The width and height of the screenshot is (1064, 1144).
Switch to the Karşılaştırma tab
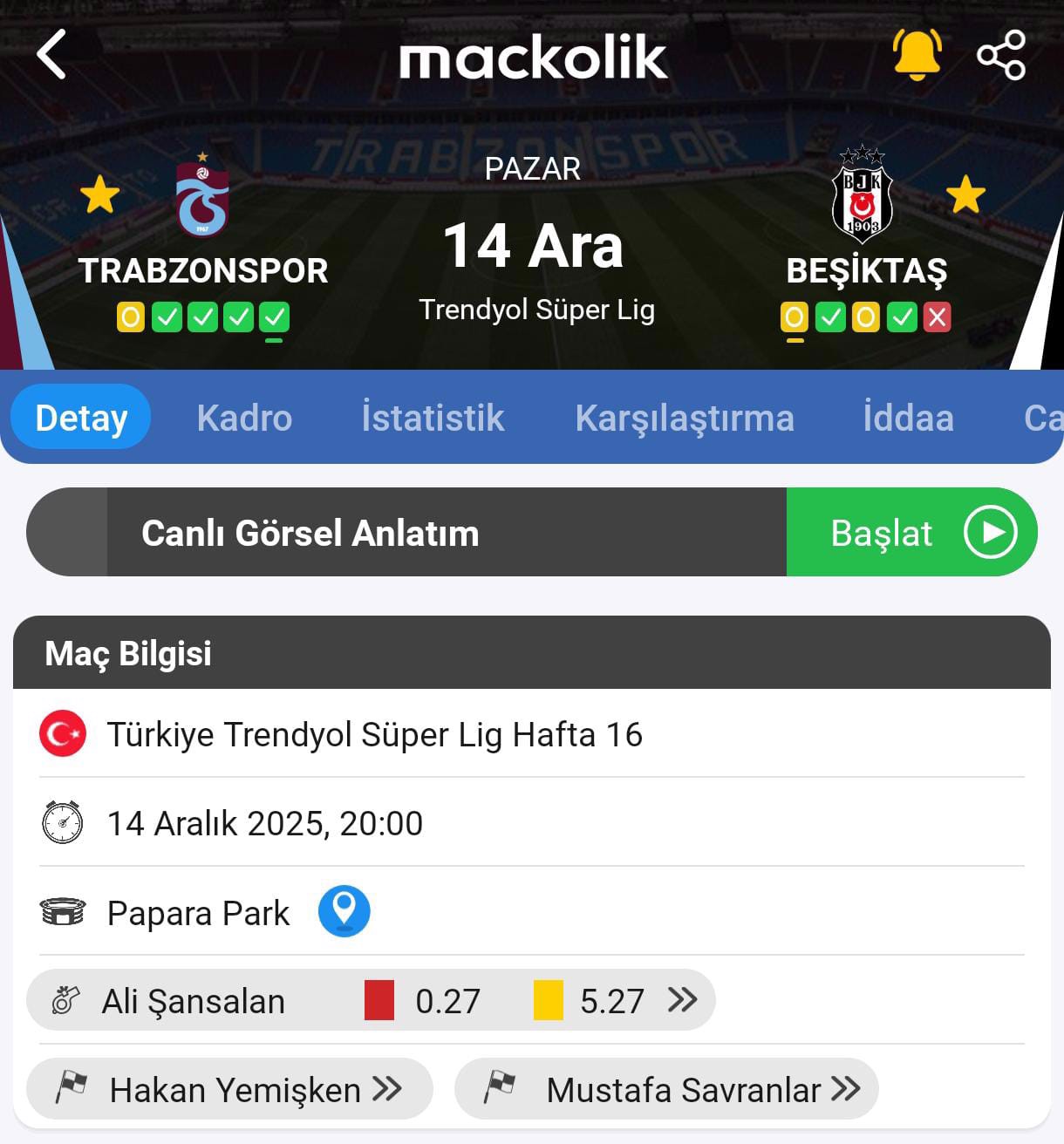tap(685, 418)
